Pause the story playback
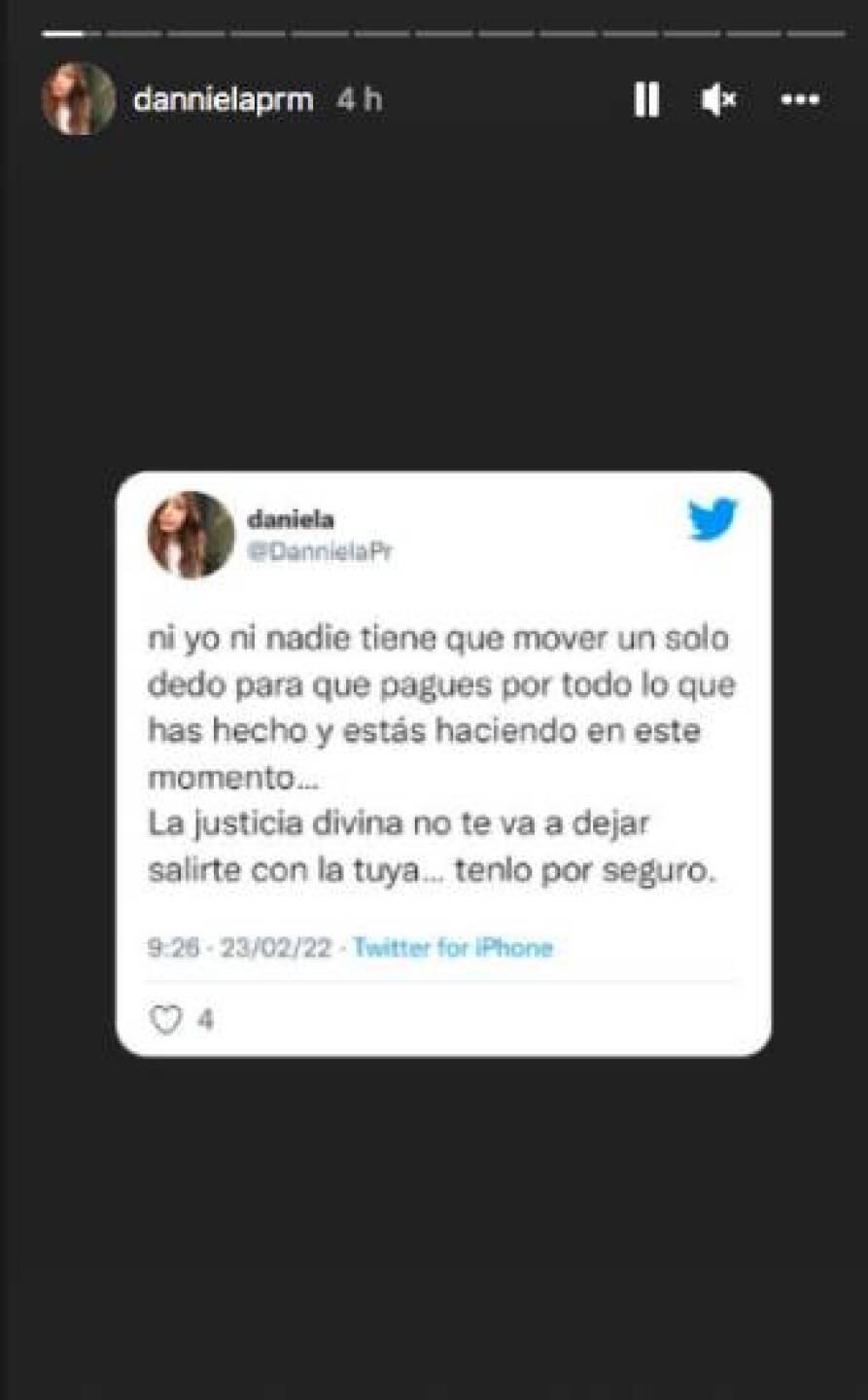868x1400 pixels. tap(646, 99)
